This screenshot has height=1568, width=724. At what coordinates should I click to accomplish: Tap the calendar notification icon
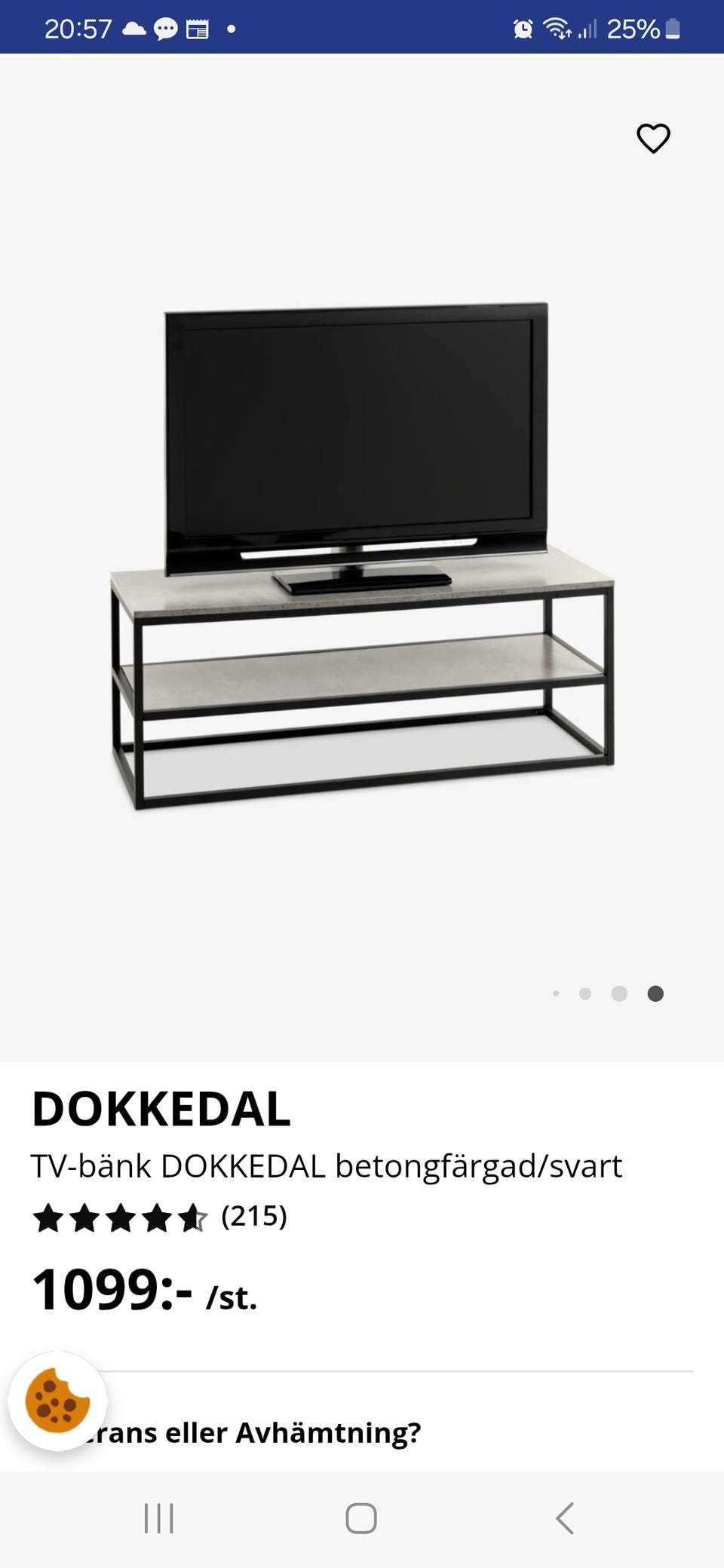(x=198, y=29)
